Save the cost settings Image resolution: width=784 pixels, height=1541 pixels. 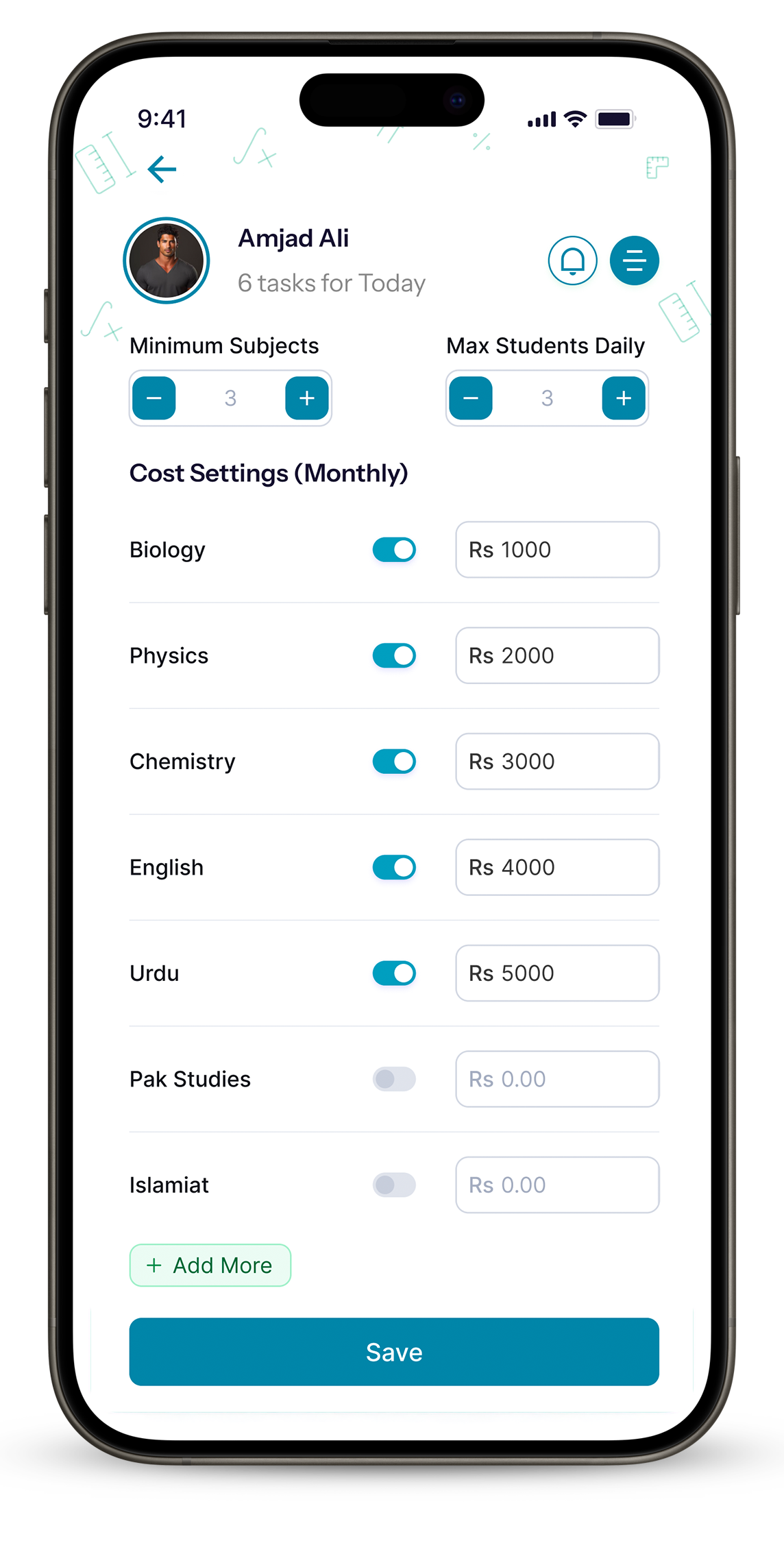coord(394,1352)
